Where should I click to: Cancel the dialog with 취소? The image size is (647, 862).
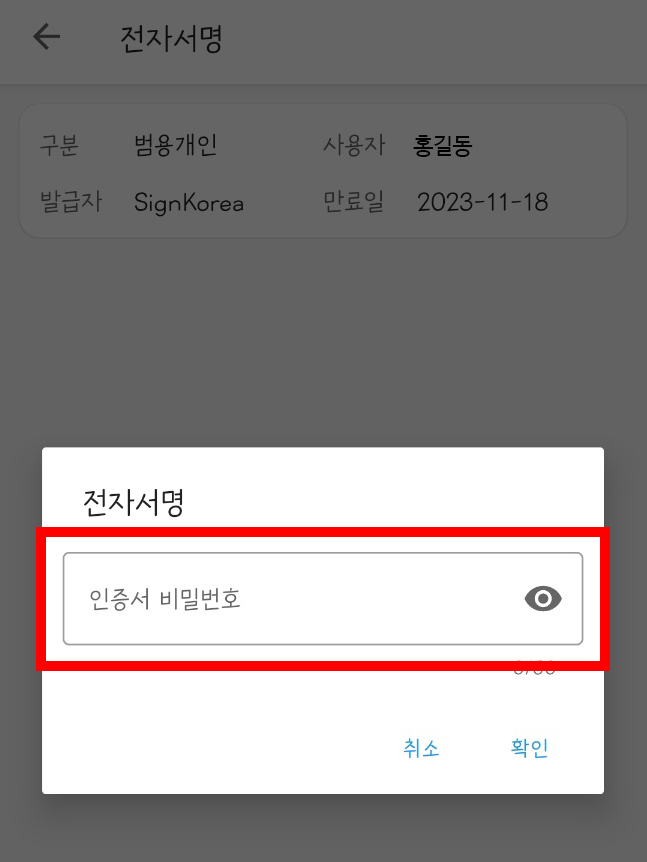pyautogui.click(x=421, y=748)
